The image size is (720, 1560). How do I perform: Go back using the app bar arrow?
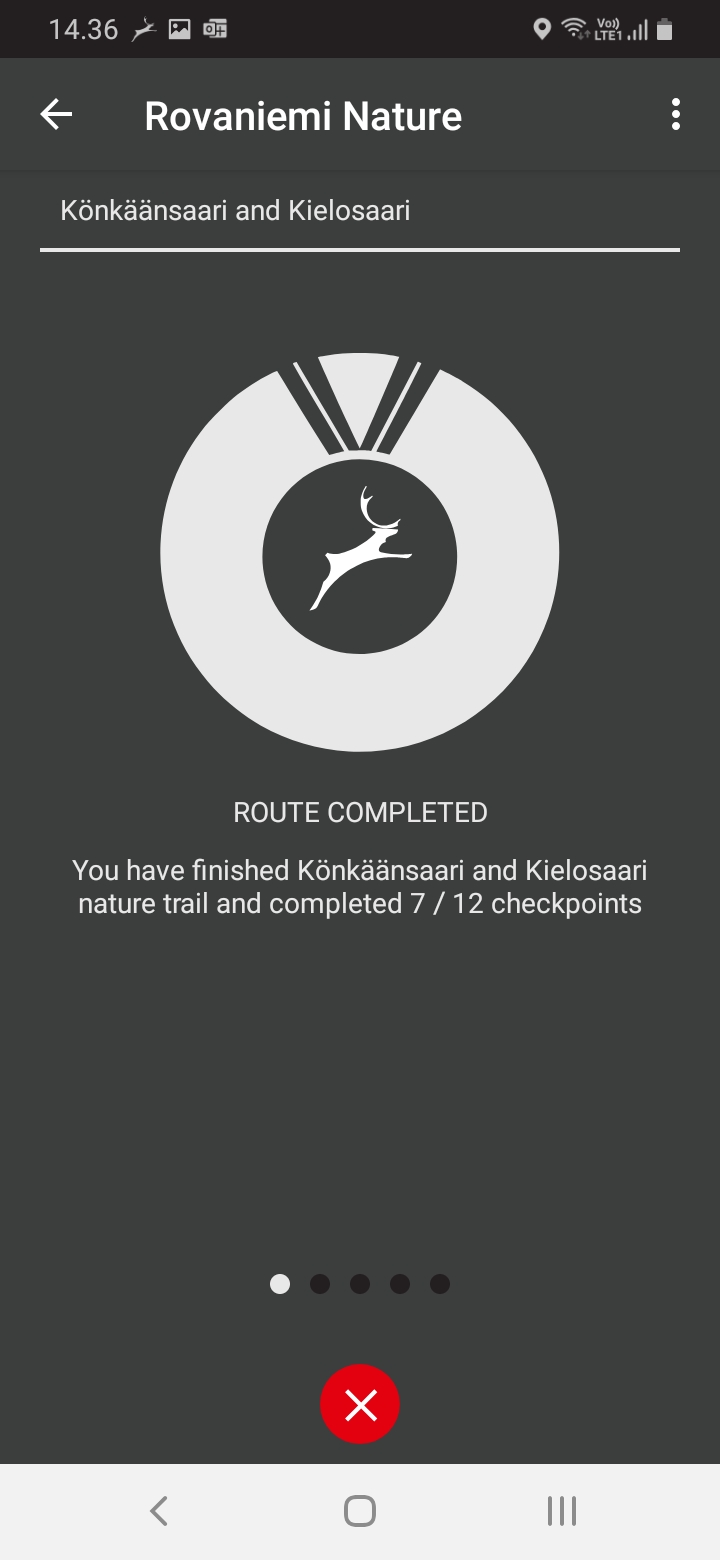(x=56, y=115)
